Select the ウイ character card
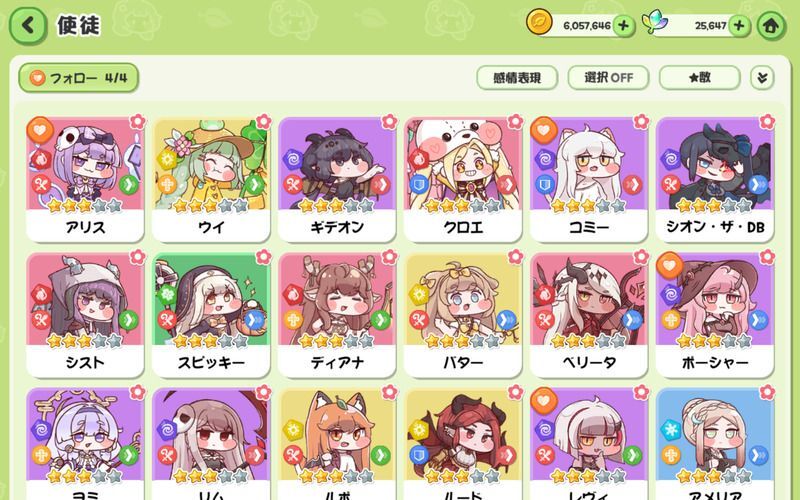Image resolution: width=800 pixels, height=500 pixels. 211,178
